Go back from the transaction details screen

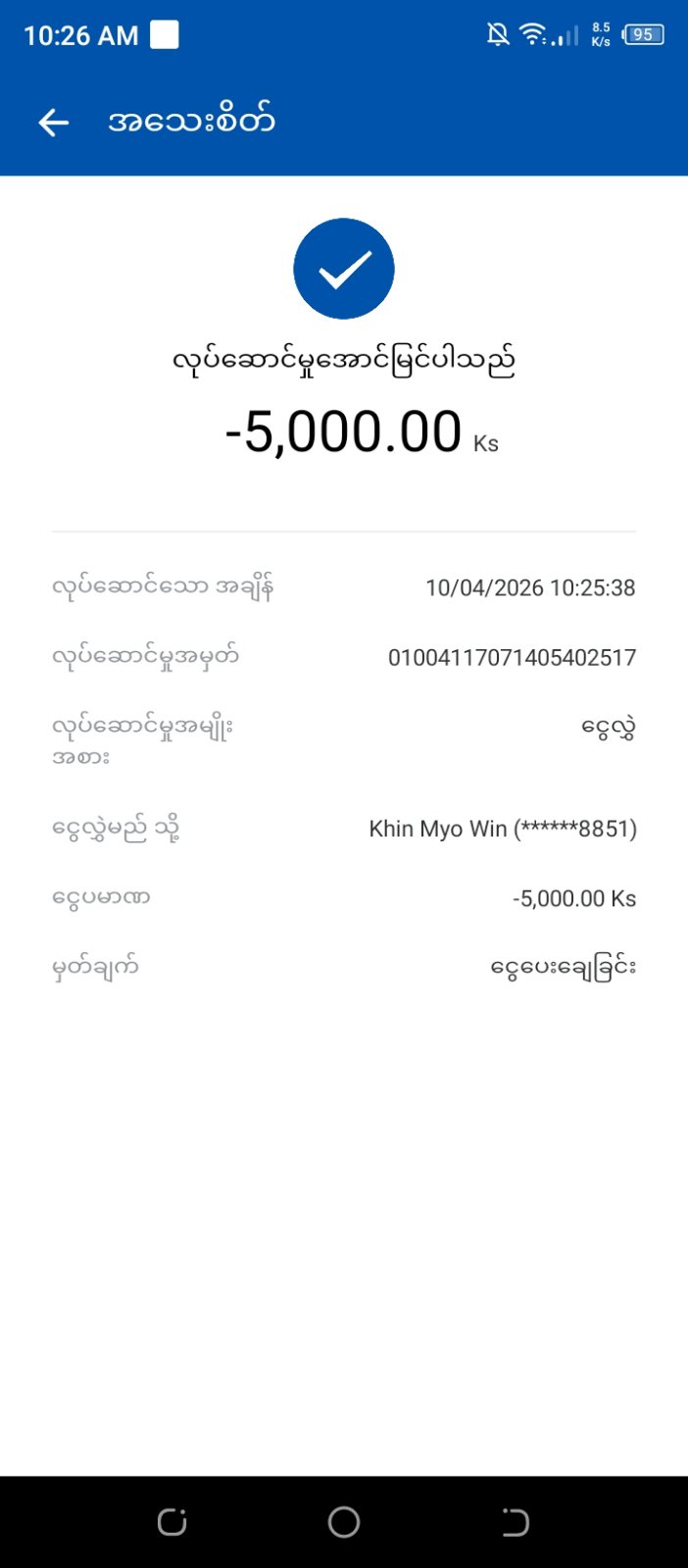pyautogui.click(x=53, y=123)
